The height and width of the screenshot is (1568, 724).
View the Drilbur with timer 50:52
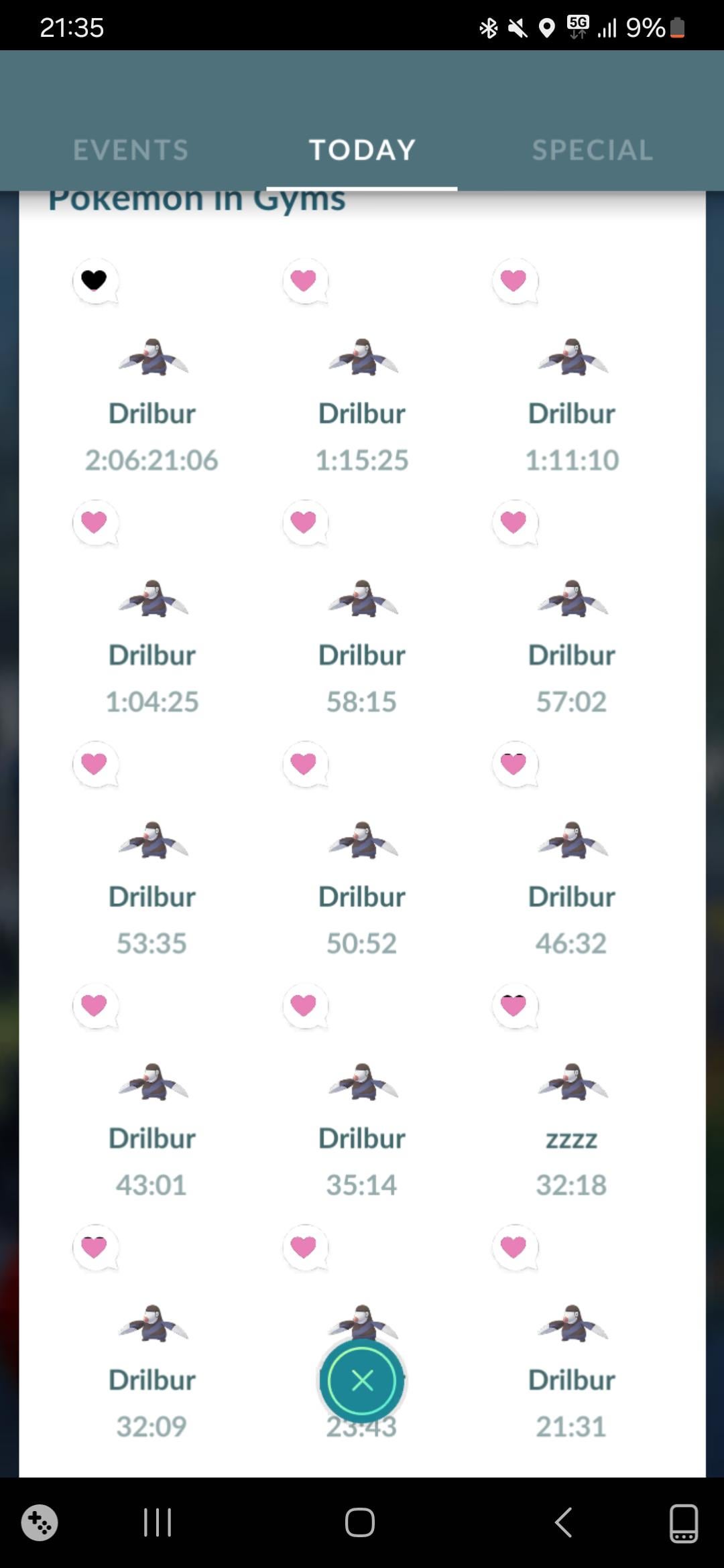click(363, 841)
